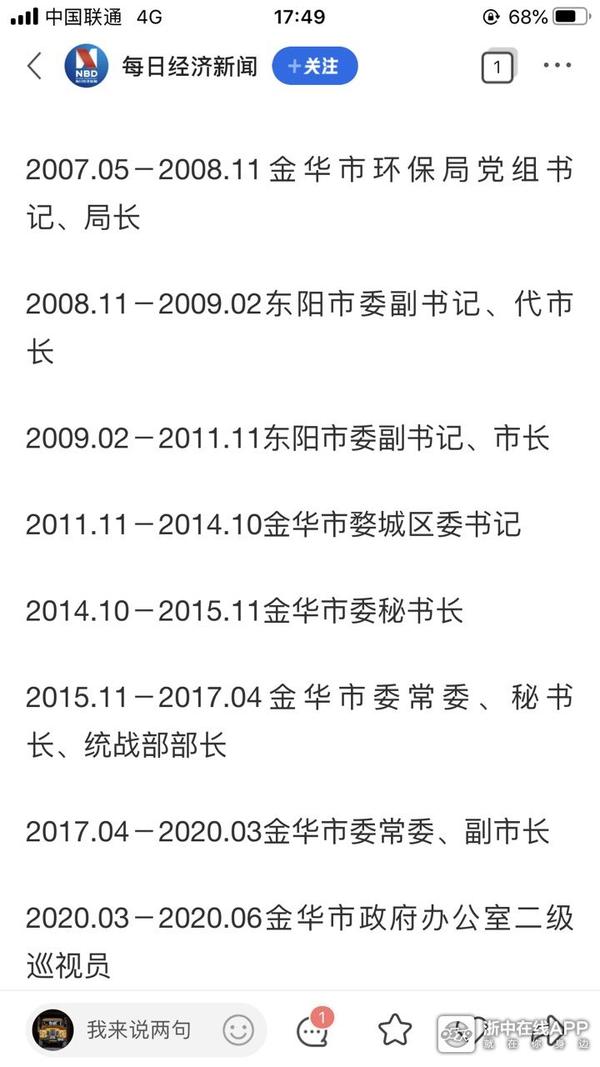Screen dimensions: 600x1067
Task: Open the three-dot overflow menu
Action: coord(557,66)
